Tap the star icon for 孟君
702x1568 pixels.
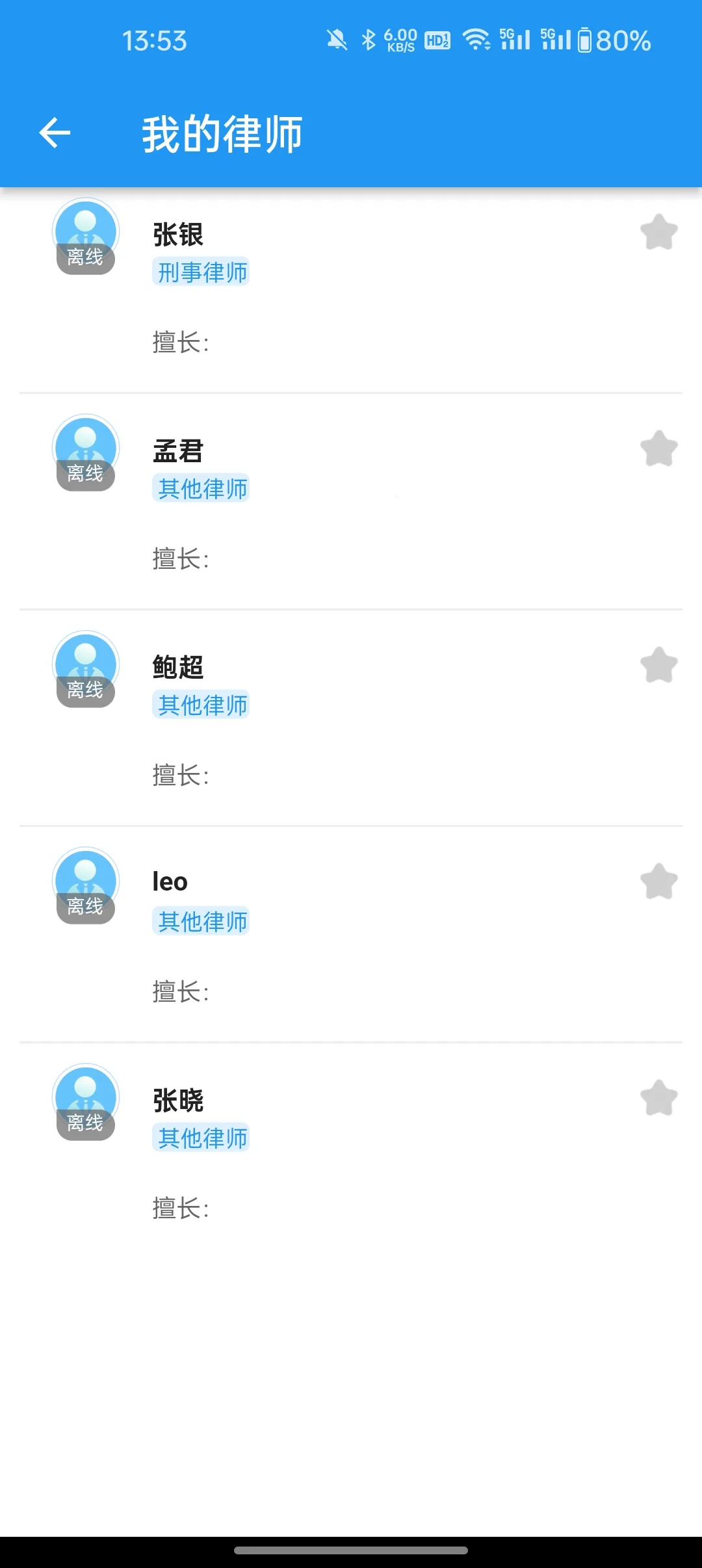point(658,449)
